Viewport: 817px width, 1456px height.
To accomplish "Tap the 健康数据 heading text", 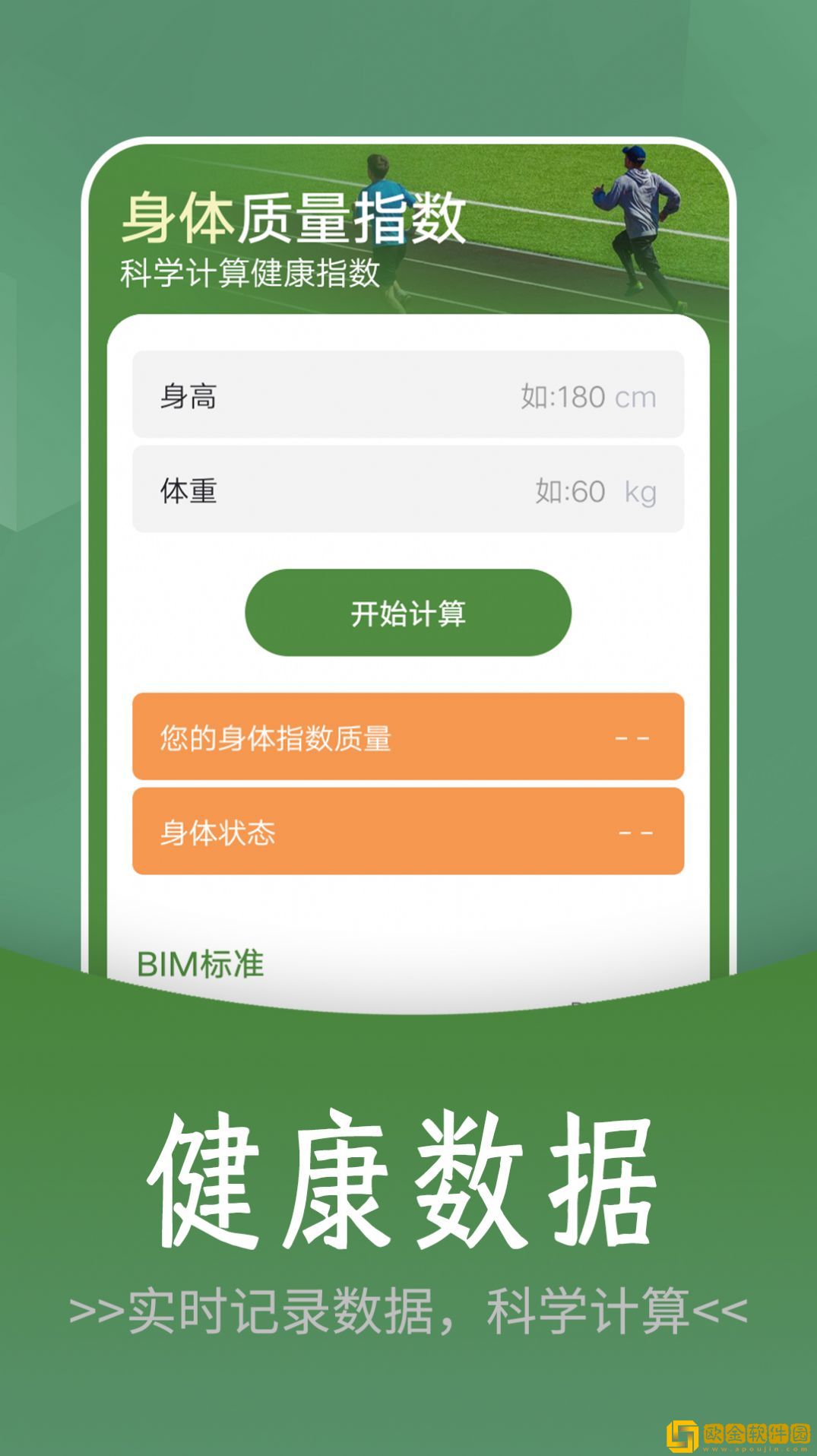I will pyautogui.click(x=408, y=1178).
